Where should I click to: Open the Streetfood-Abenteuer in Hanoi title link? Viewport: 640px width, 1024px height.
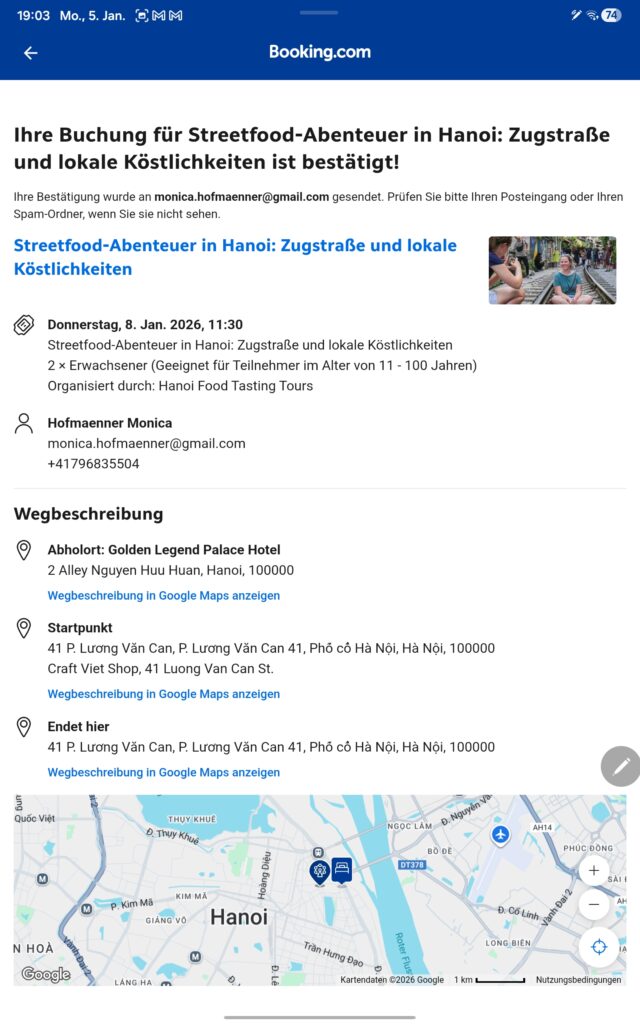point(235,257)
